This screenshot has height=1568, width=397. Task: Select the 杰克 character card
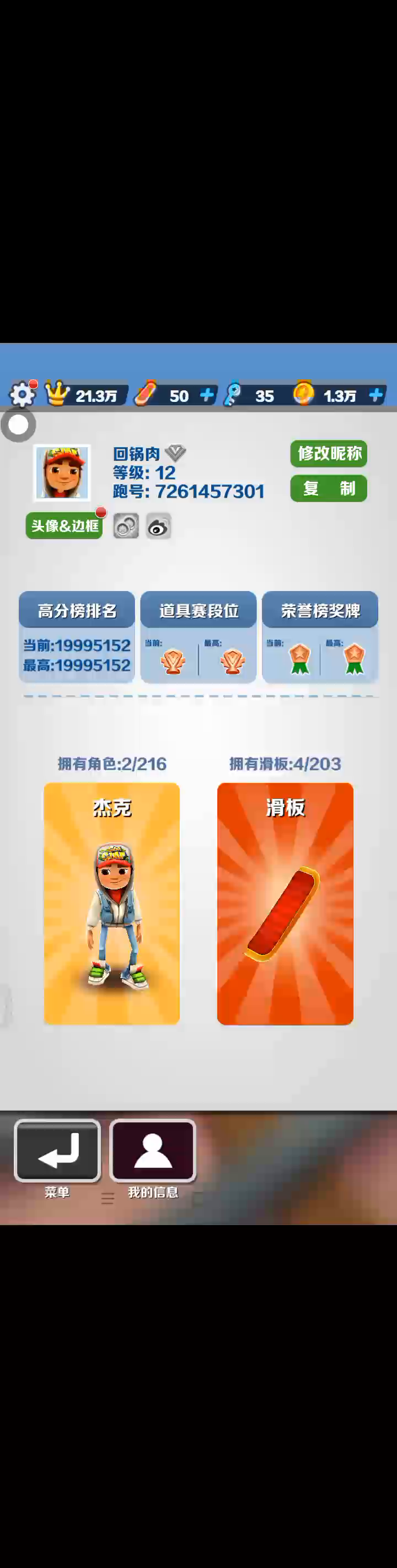(x=111, y=903)
